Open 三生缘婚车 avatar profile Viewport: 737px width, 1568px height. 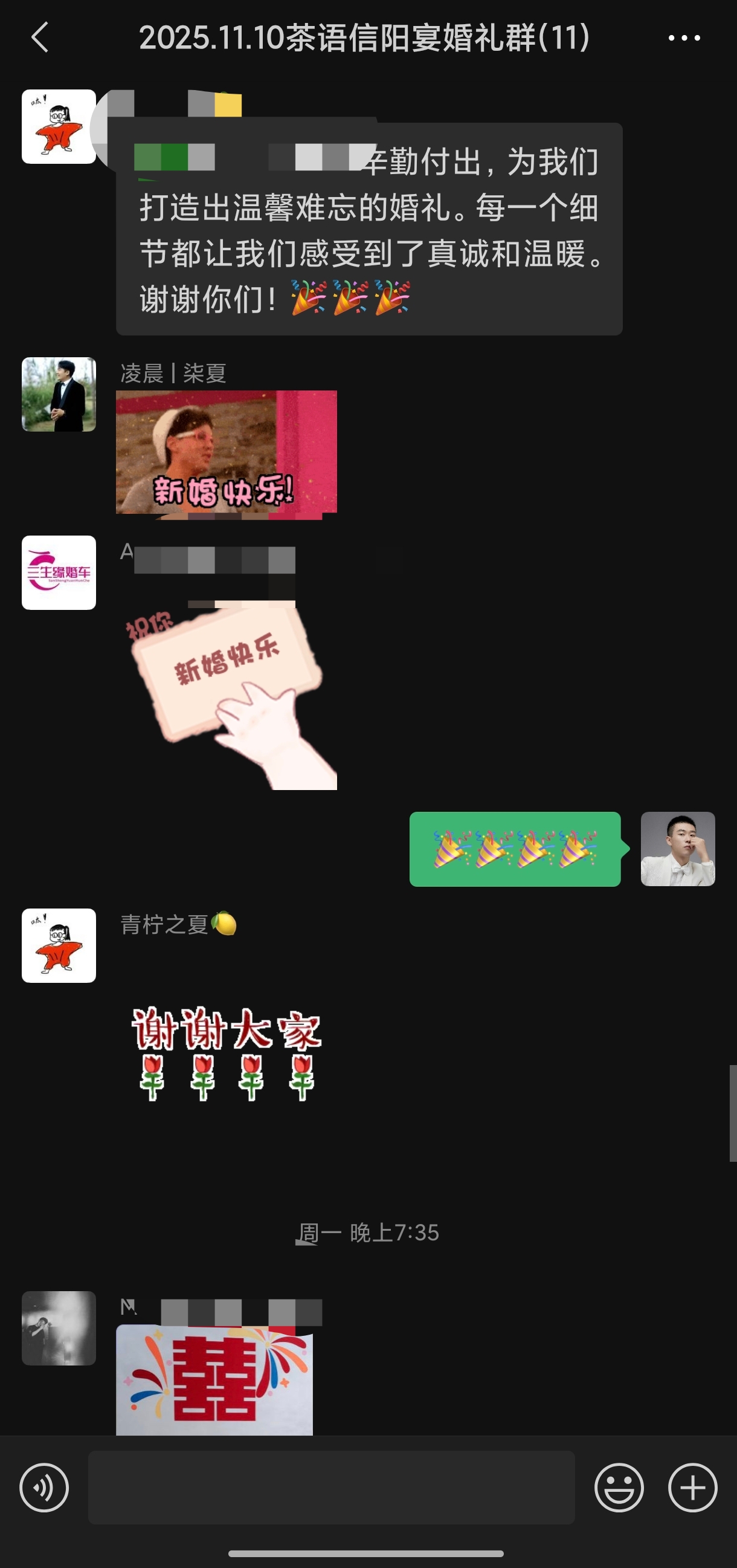(59, 572)
